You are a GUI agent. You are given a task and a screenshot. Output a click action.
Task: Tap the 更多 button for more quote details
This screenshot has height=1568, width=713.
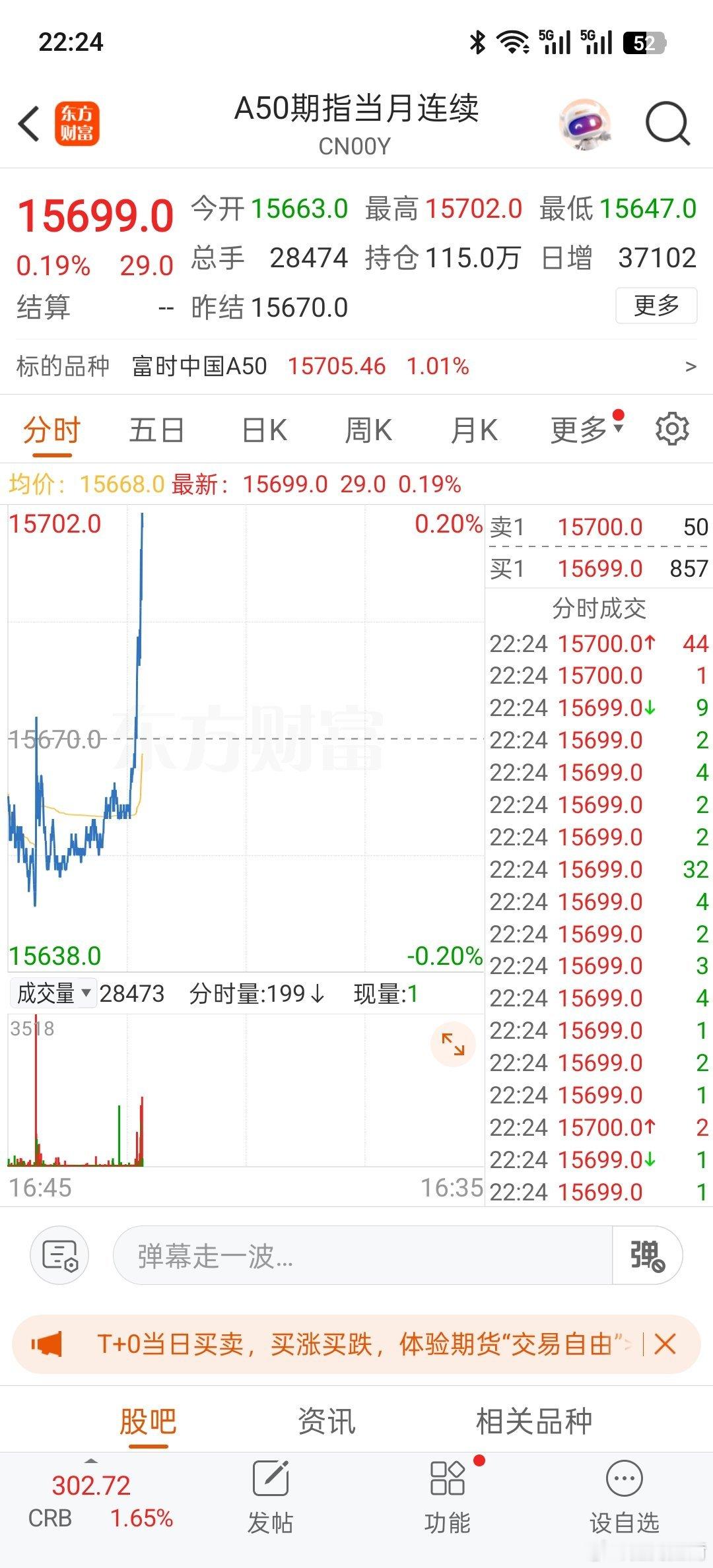(655, 305)
